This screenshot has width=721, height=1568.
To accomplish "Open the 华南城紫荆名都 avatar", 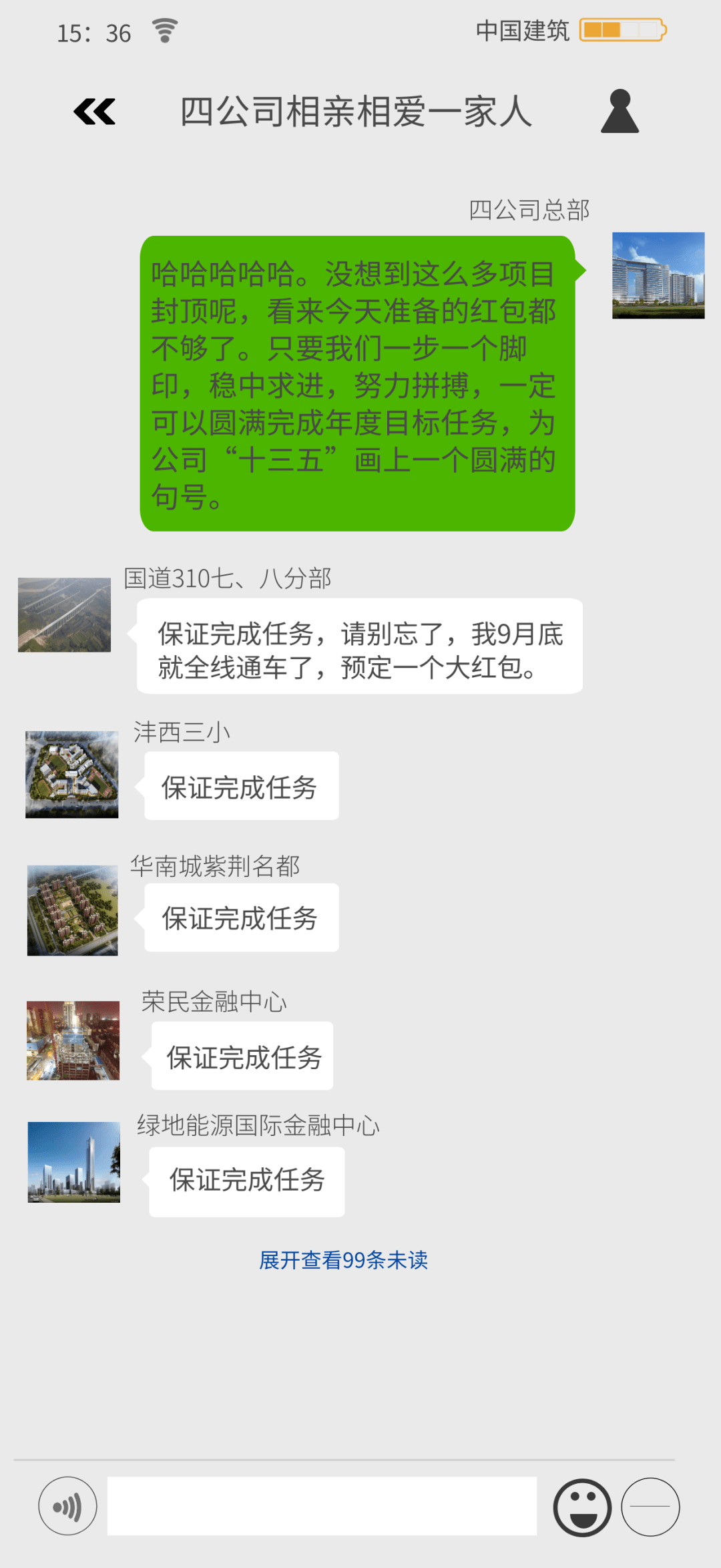I will click(x=72, y=910).
